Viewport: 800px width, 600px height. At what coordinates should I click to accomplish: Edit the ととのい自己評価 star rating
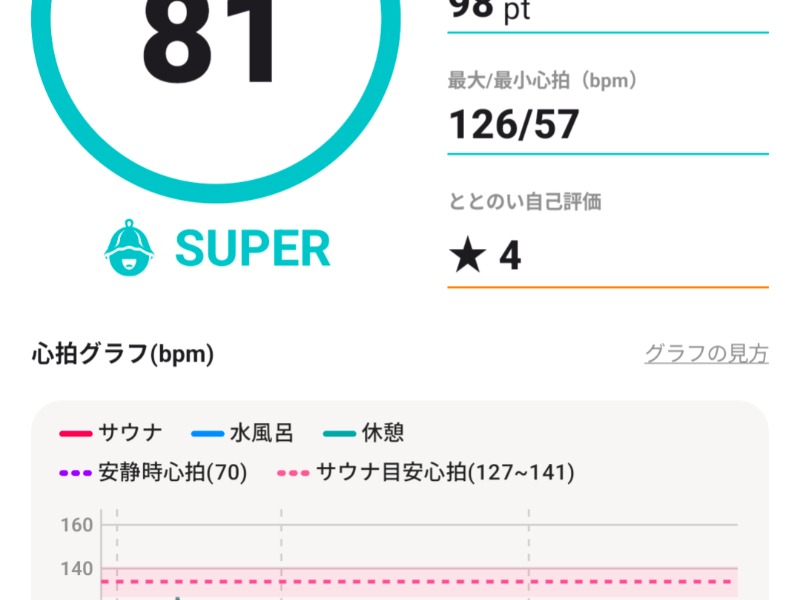[606, 256]
